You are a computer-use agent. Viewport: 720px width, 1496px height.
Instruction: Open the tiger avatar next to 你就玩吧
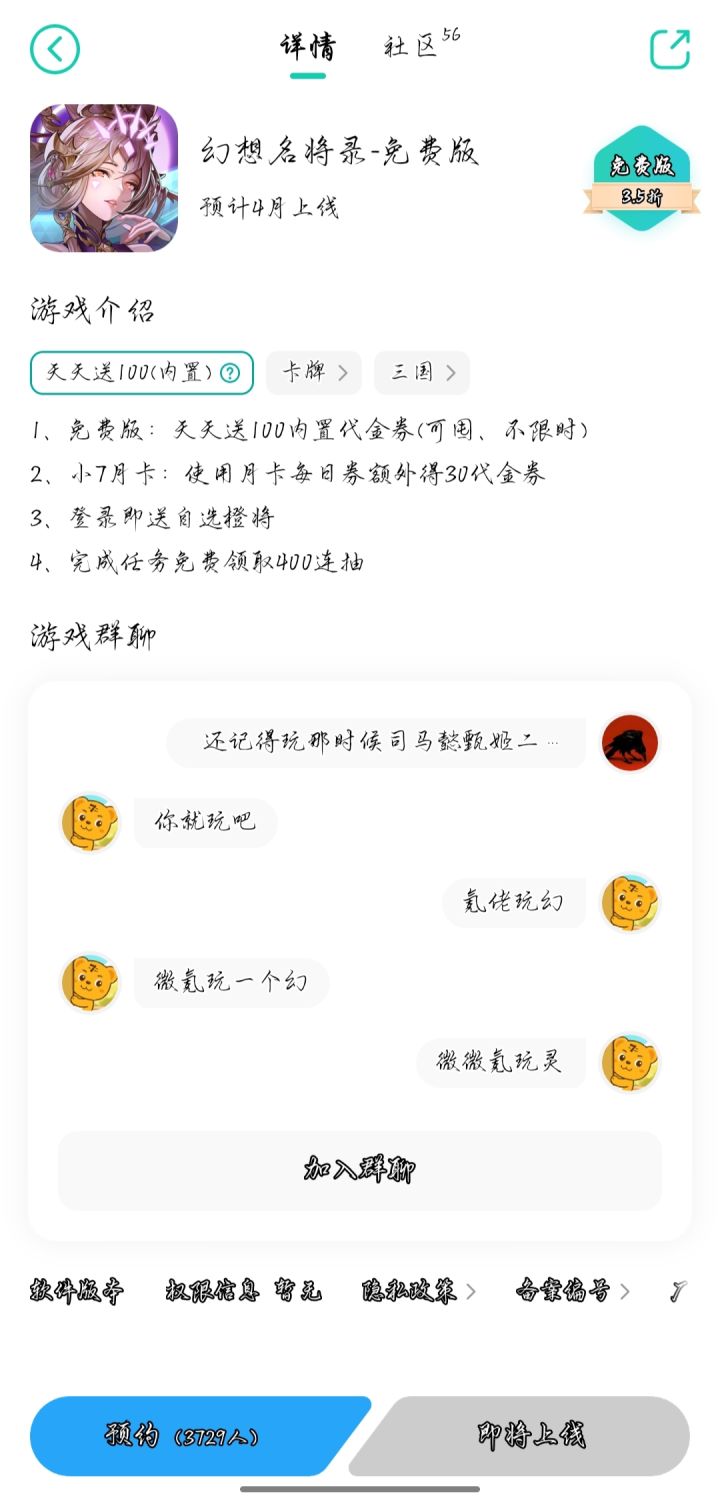pyautogui.click(x=89, y=823)
